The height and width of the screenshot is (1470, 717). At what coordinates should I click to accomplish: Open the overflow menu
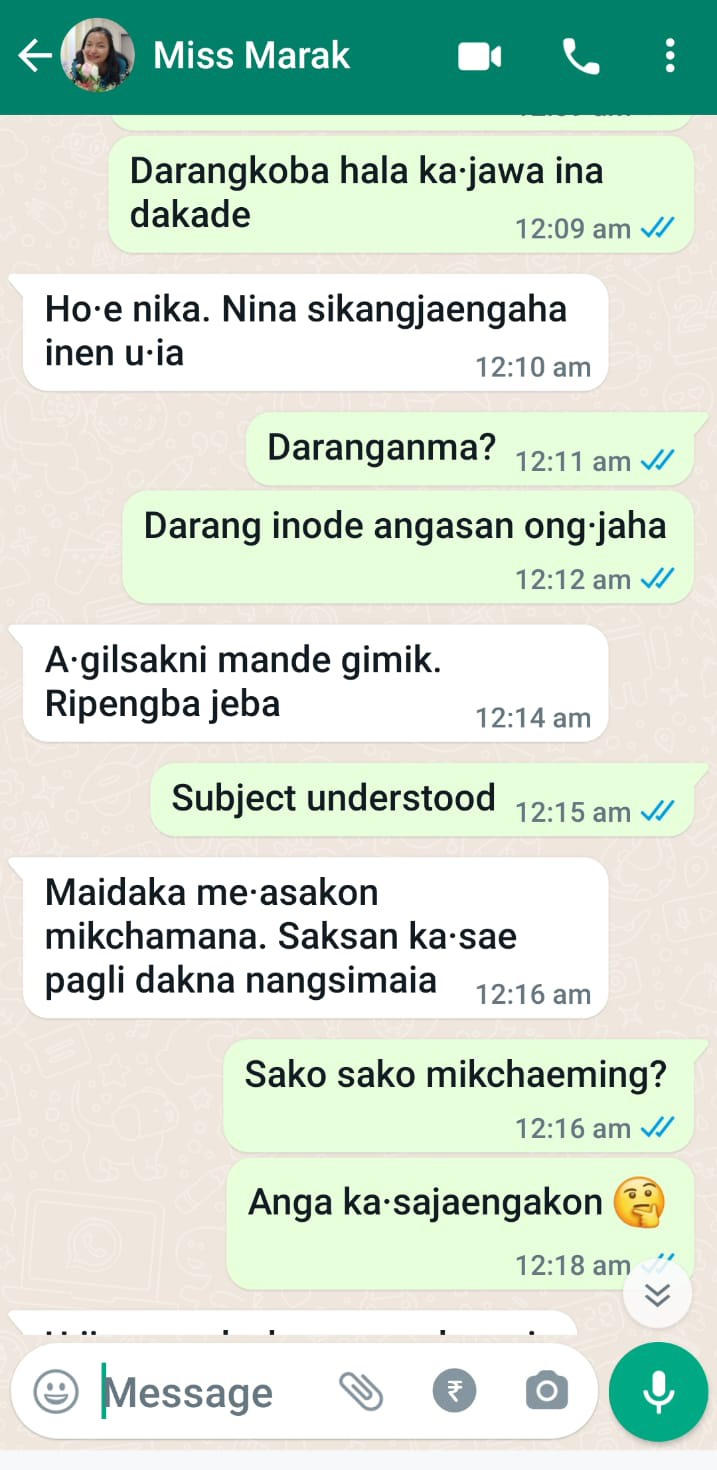point(669,57)
